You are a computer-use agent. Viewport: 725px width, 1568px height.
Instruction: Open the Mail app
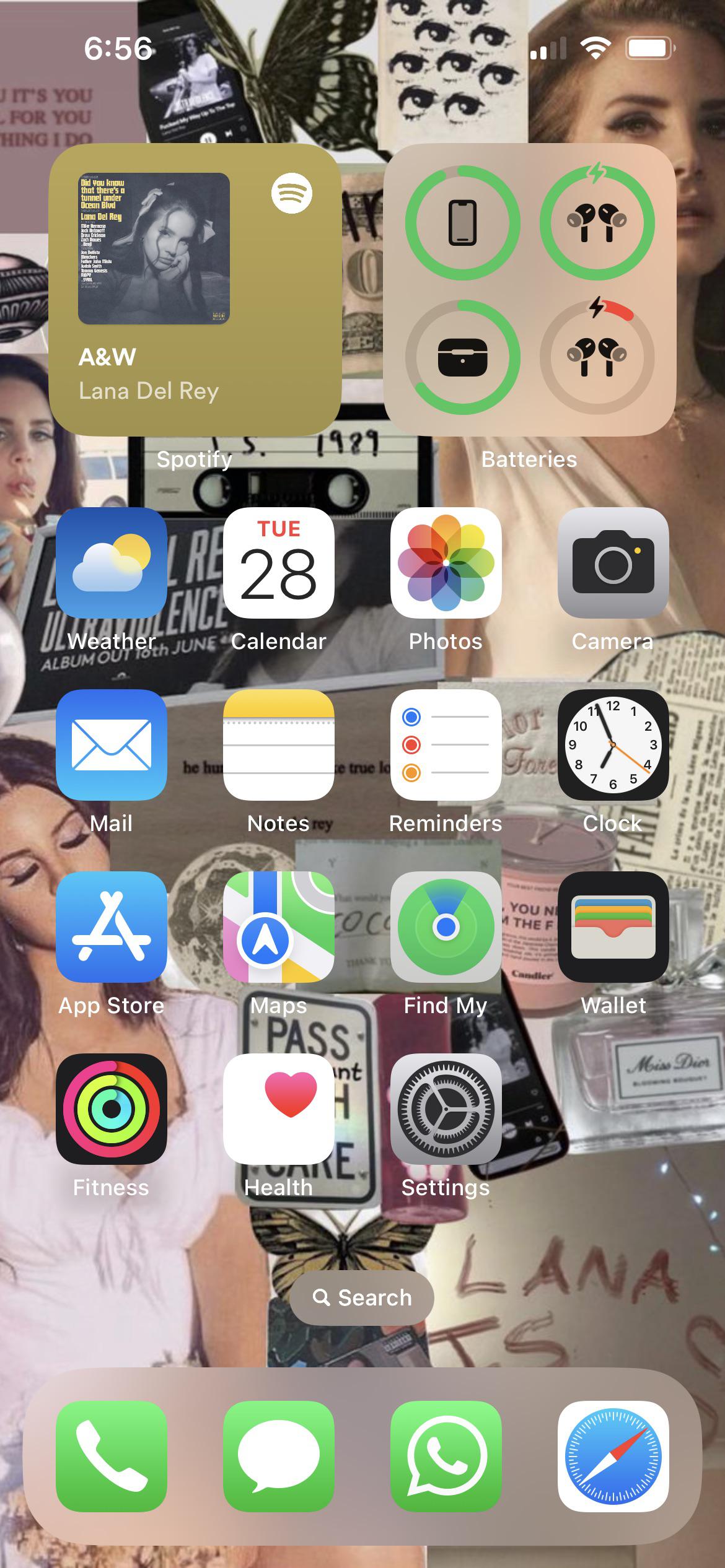tap(112, 744)
